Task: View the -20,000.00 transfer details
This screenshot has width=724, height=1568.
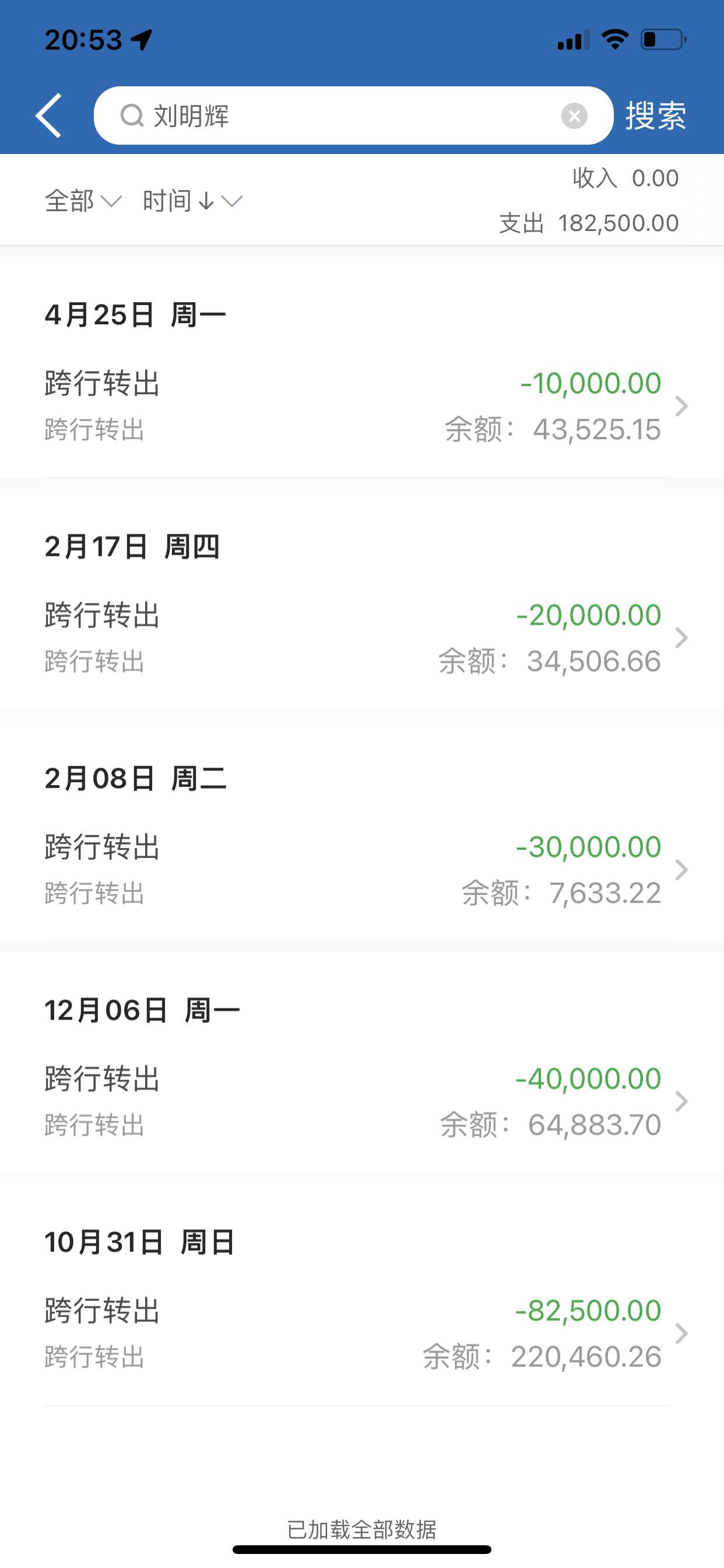Action: coord(361,638)
